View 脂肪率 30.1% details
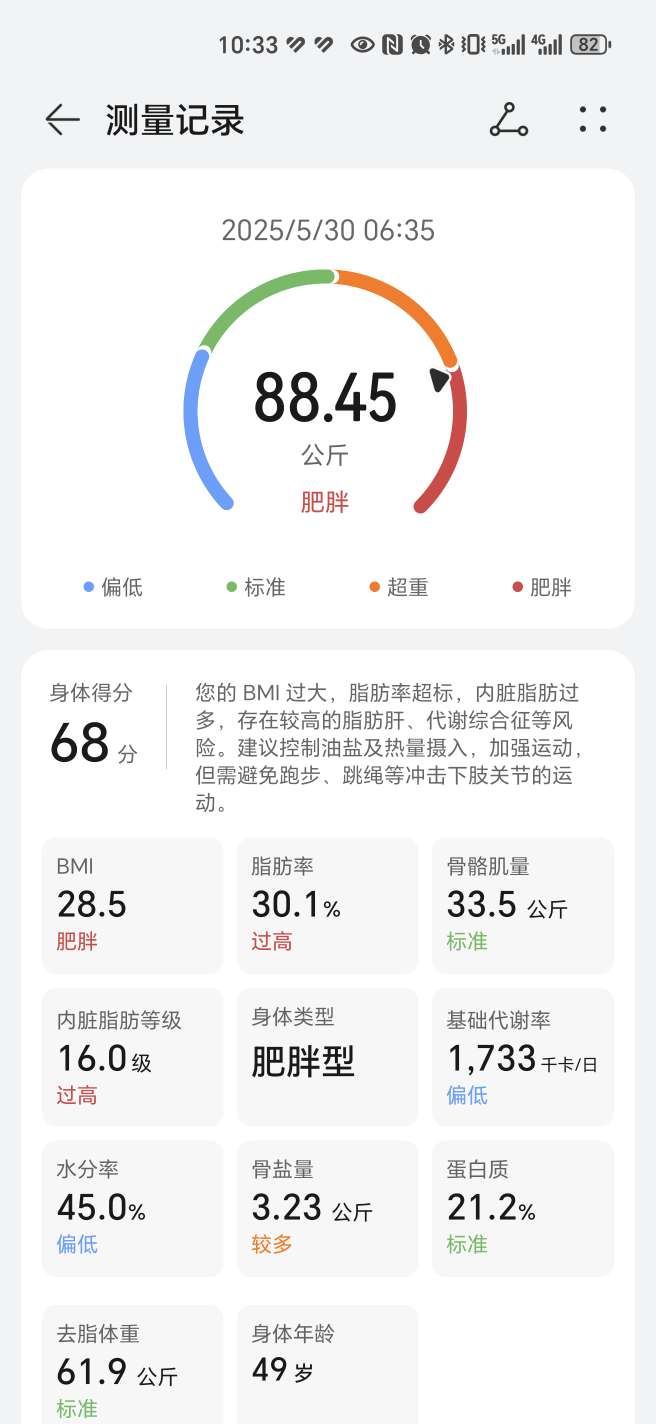Screen dimensions: 656x1424 click(x=327, y=905)
